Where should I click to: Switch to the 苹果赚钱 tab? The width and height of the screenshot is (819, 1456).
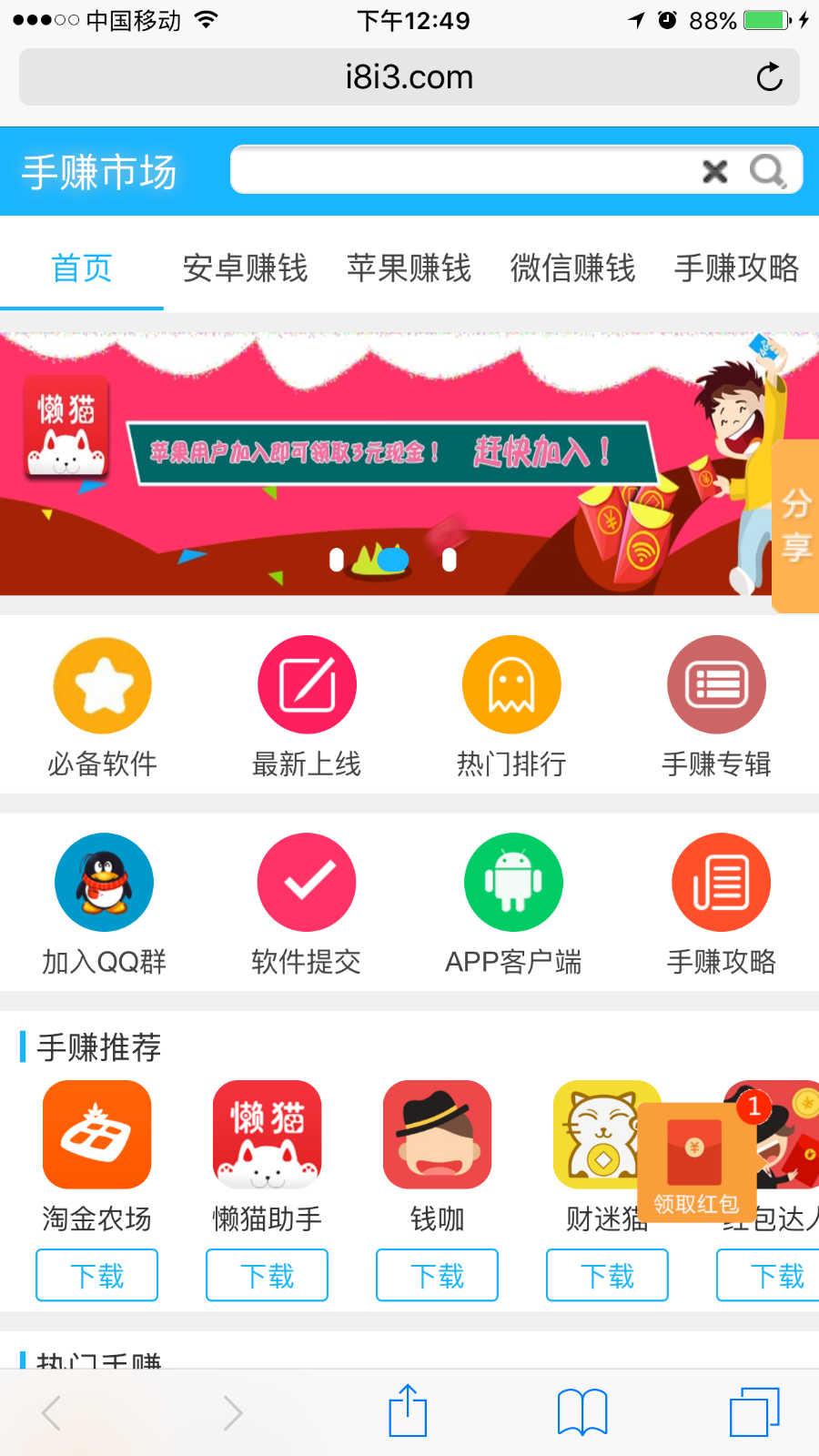409,268
